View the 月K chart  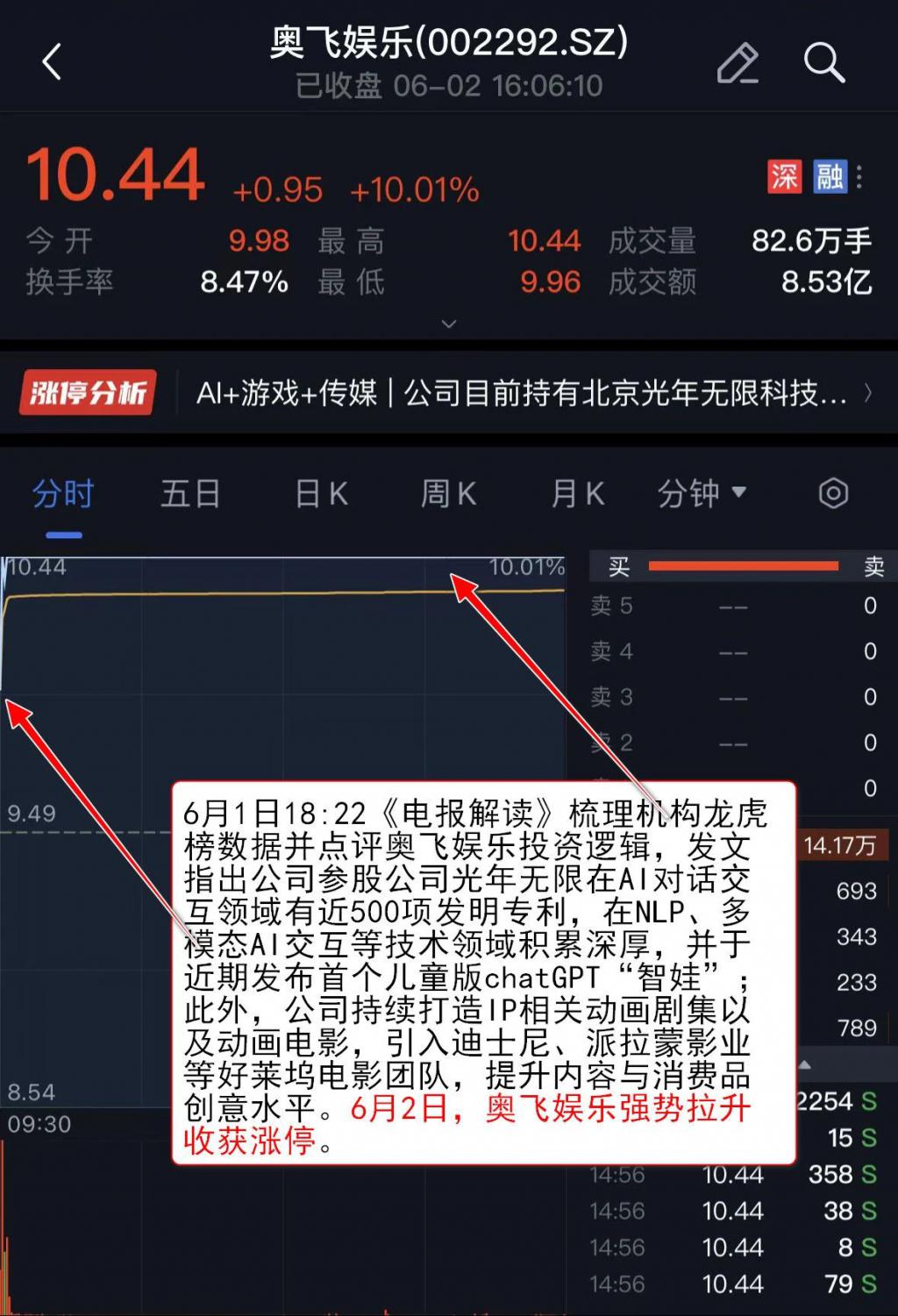577,494
